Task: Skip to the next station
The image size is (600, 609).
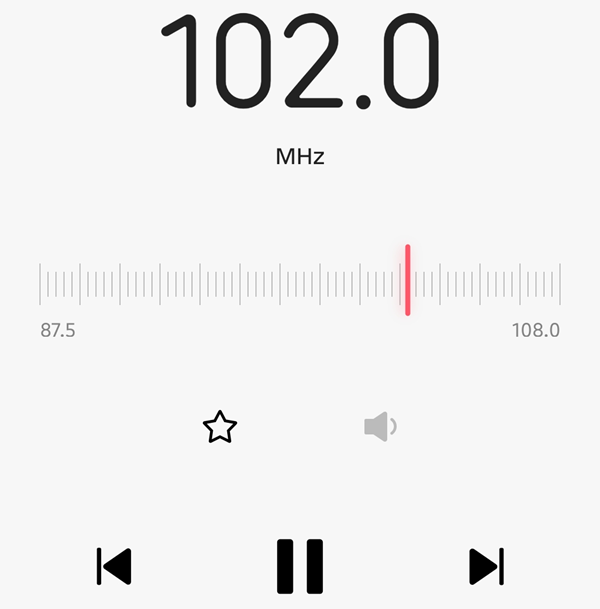Action: pyautogui.click(x=486, y=566)
